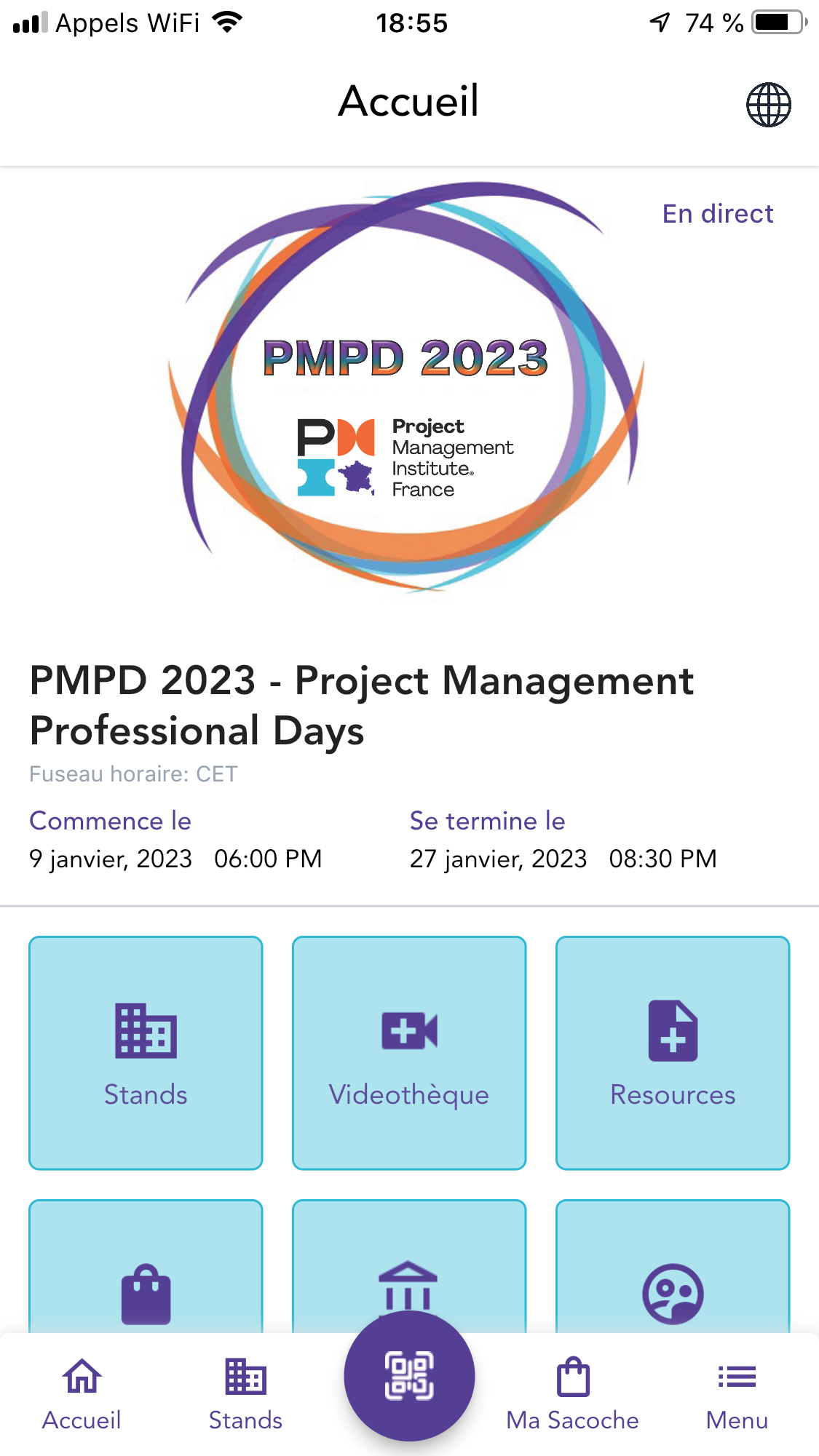Go to the Accueil tab
819x1456 pixels.
82,1395
